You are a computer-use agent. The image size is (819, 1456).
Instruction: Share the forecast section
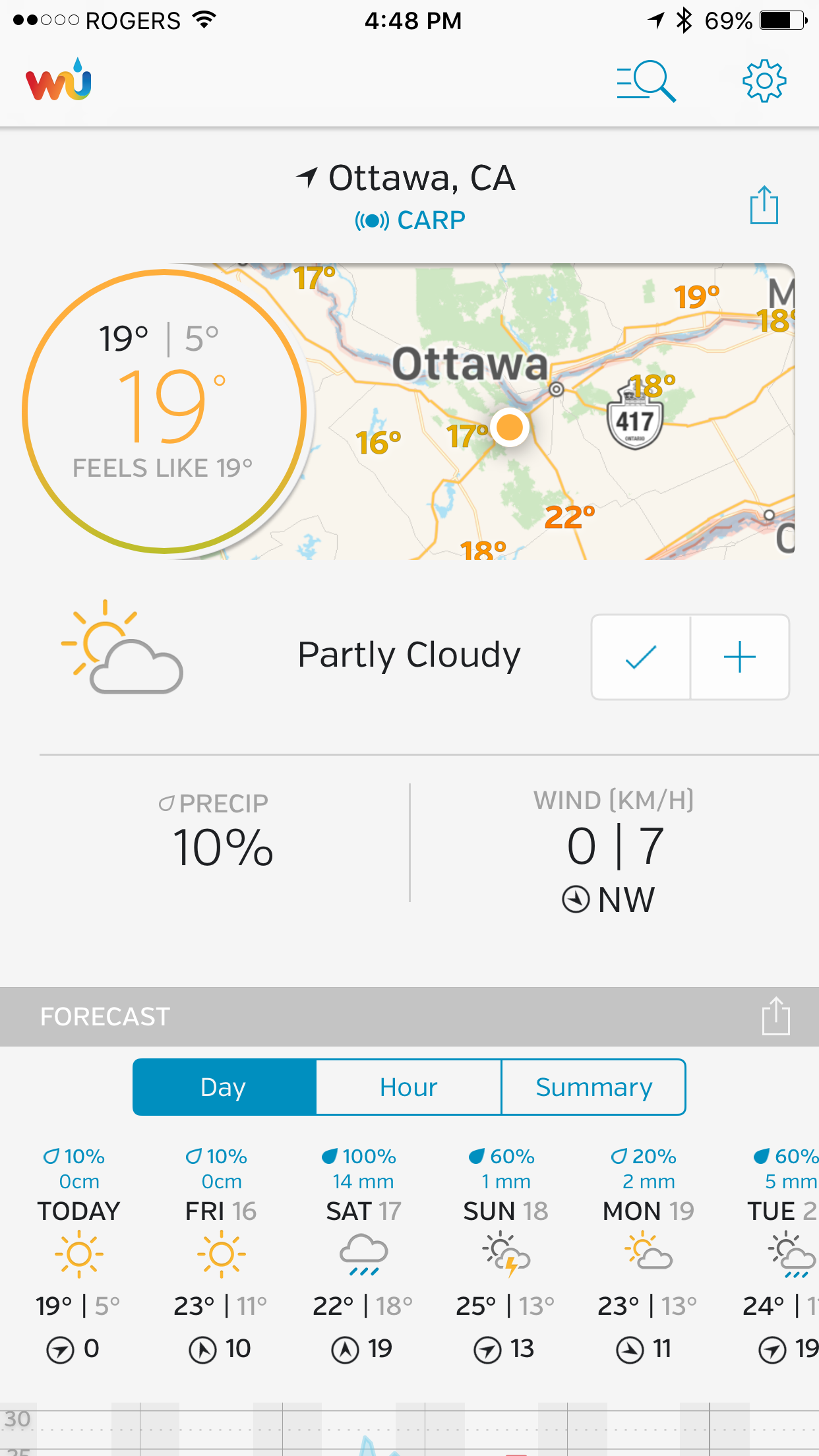pos(775,1016)
